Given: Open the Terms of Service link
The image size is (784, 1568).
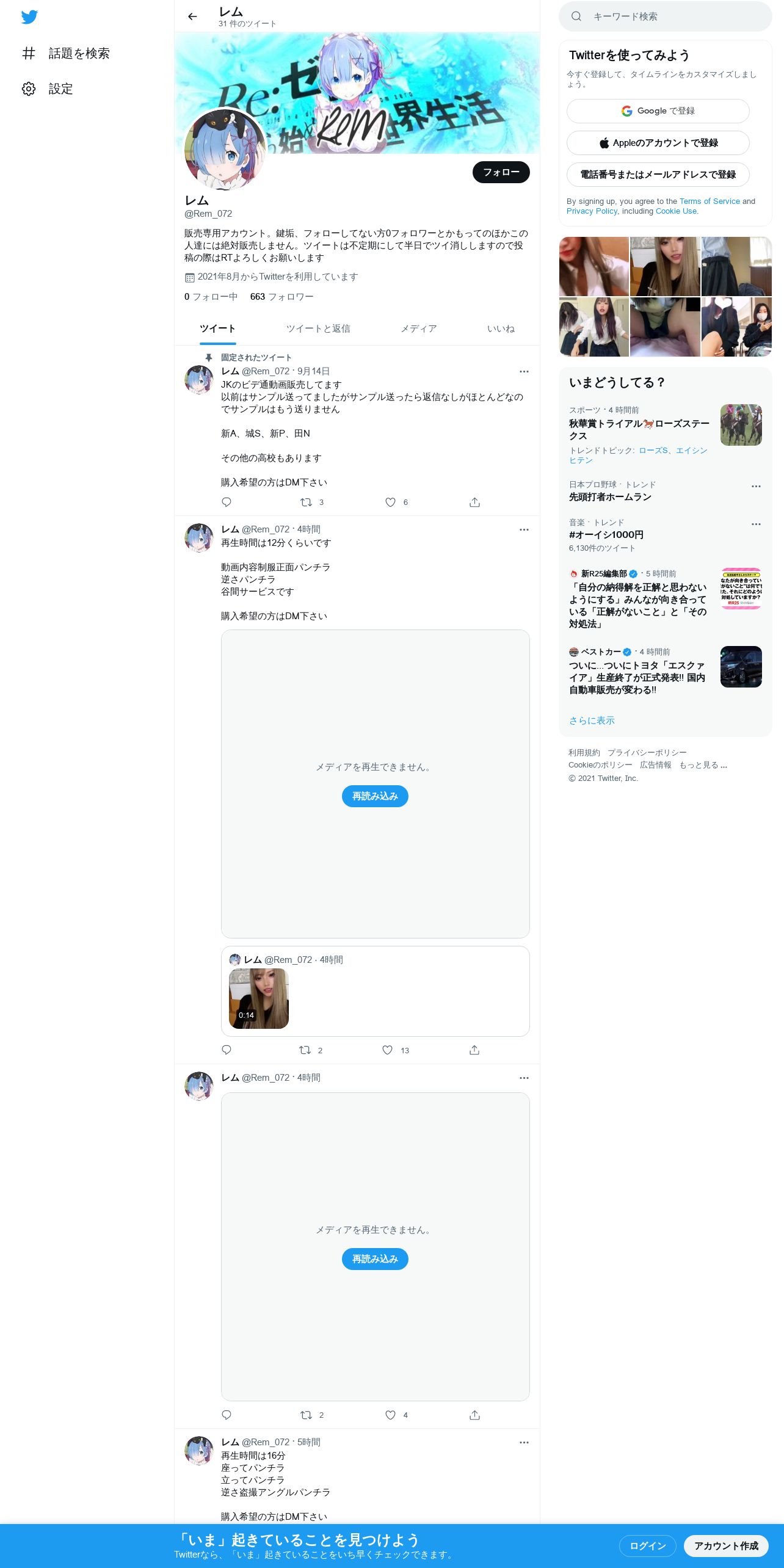Looking at the screenshot, I should 710,201.
